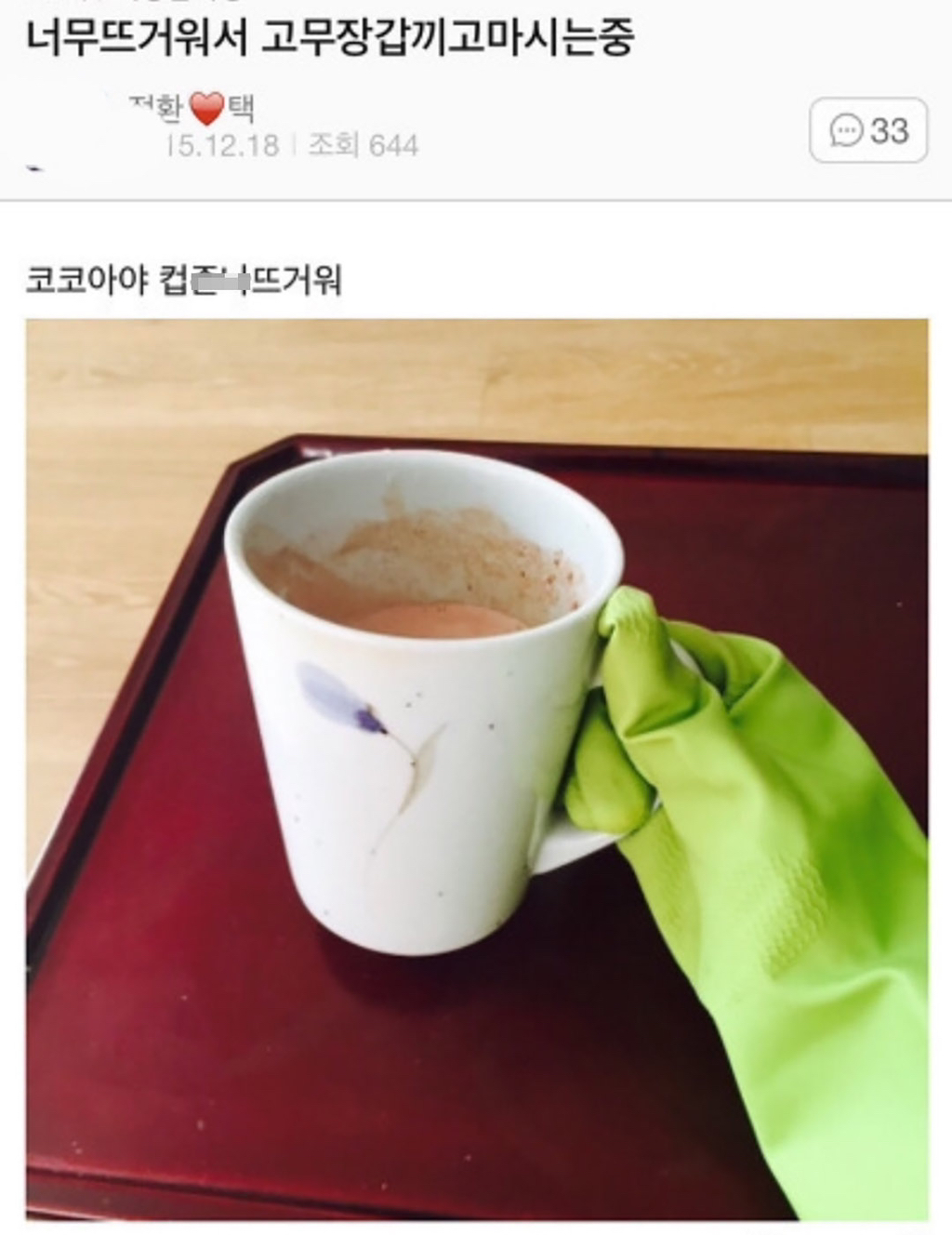Select the dark red tray in the photo
The height and width of the screenshot is (1235, 952).
186,1069
